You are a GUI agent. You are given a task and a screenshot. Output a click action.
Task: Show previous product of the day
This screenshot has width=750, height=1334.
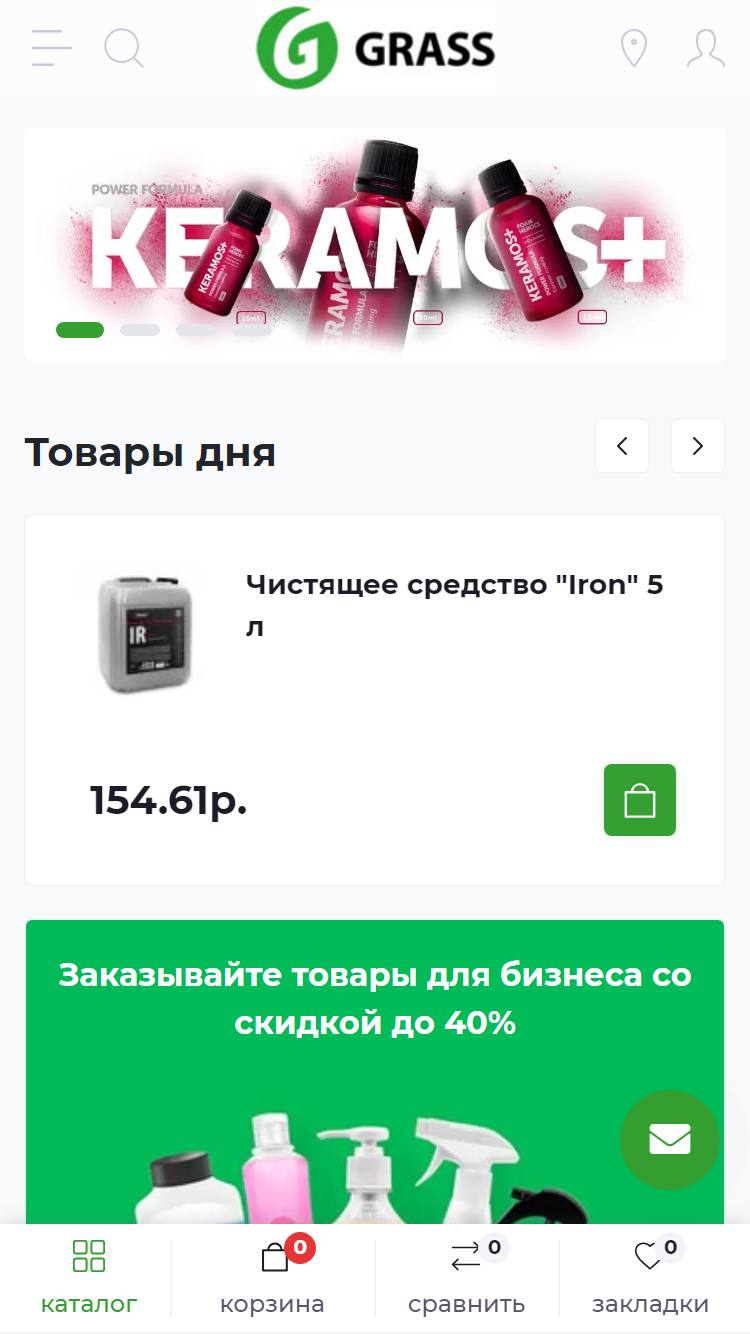(x=622, y=446)
